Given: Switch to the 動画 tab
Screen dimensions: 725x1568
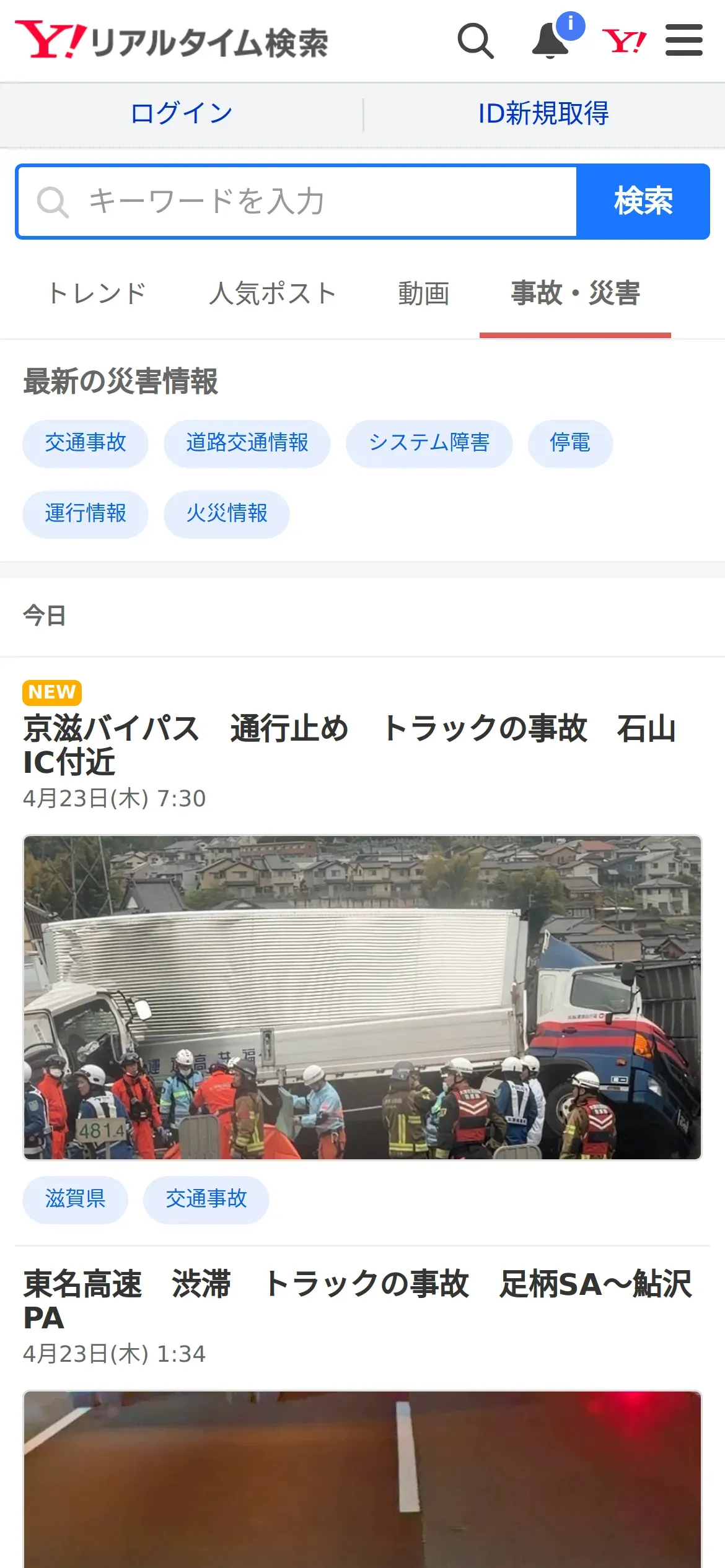Looking at the screenshot, I should pos(424,294).
